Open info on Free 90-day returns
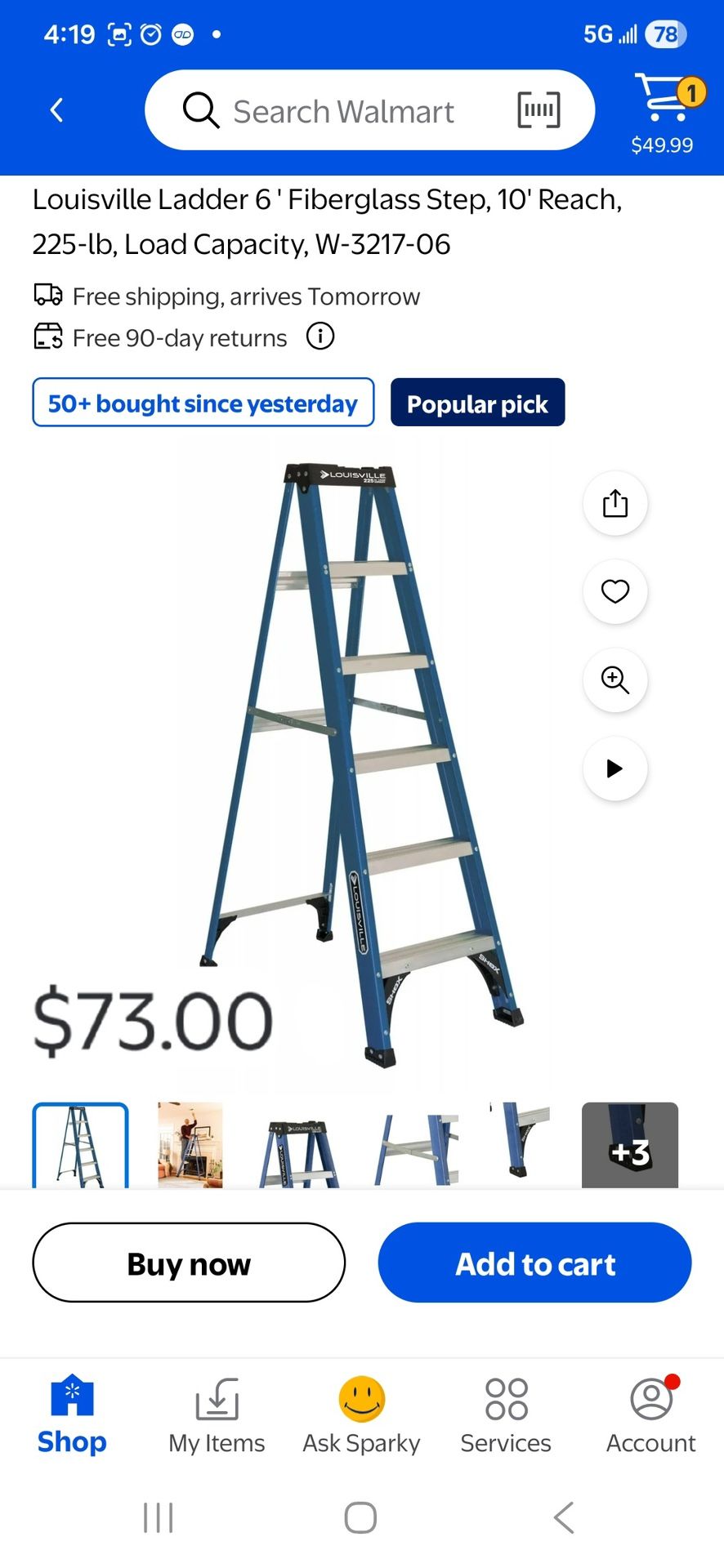724x1568 pixels. coord(320,336)
